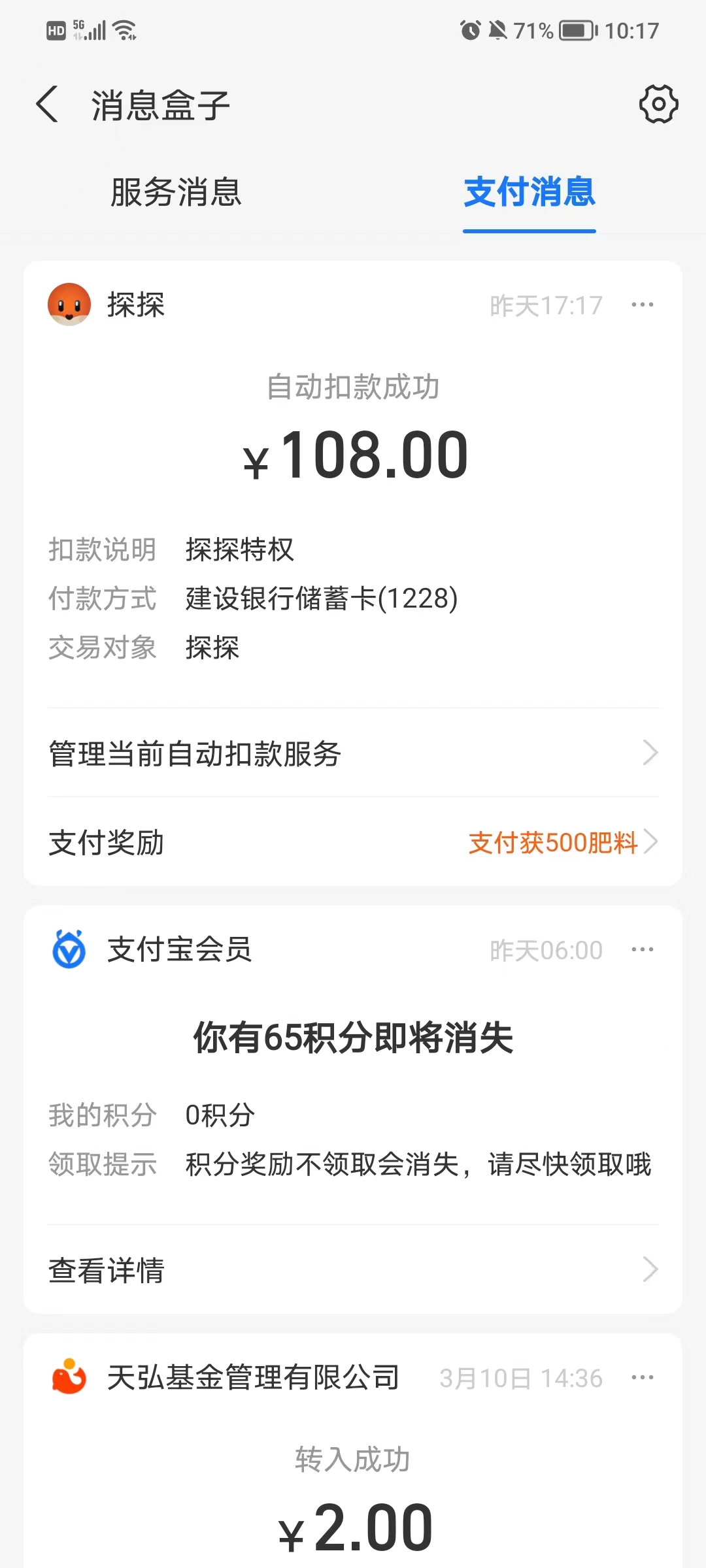Open the 支付奖励 row for 500肥料
This screenshot has width=706, height=1568.
[x=353, y=842]
